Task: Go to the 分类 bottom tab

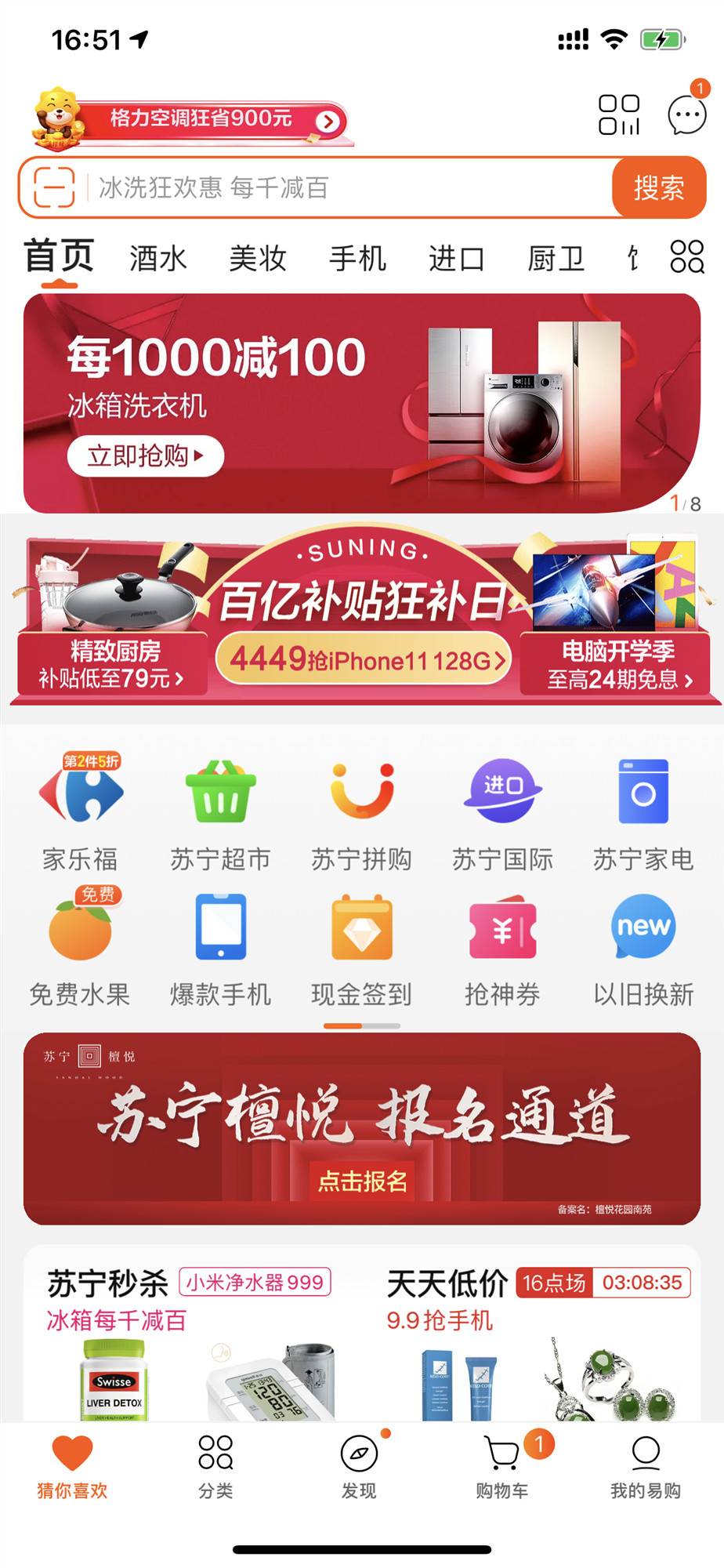Action: (x=215, y=1466)
